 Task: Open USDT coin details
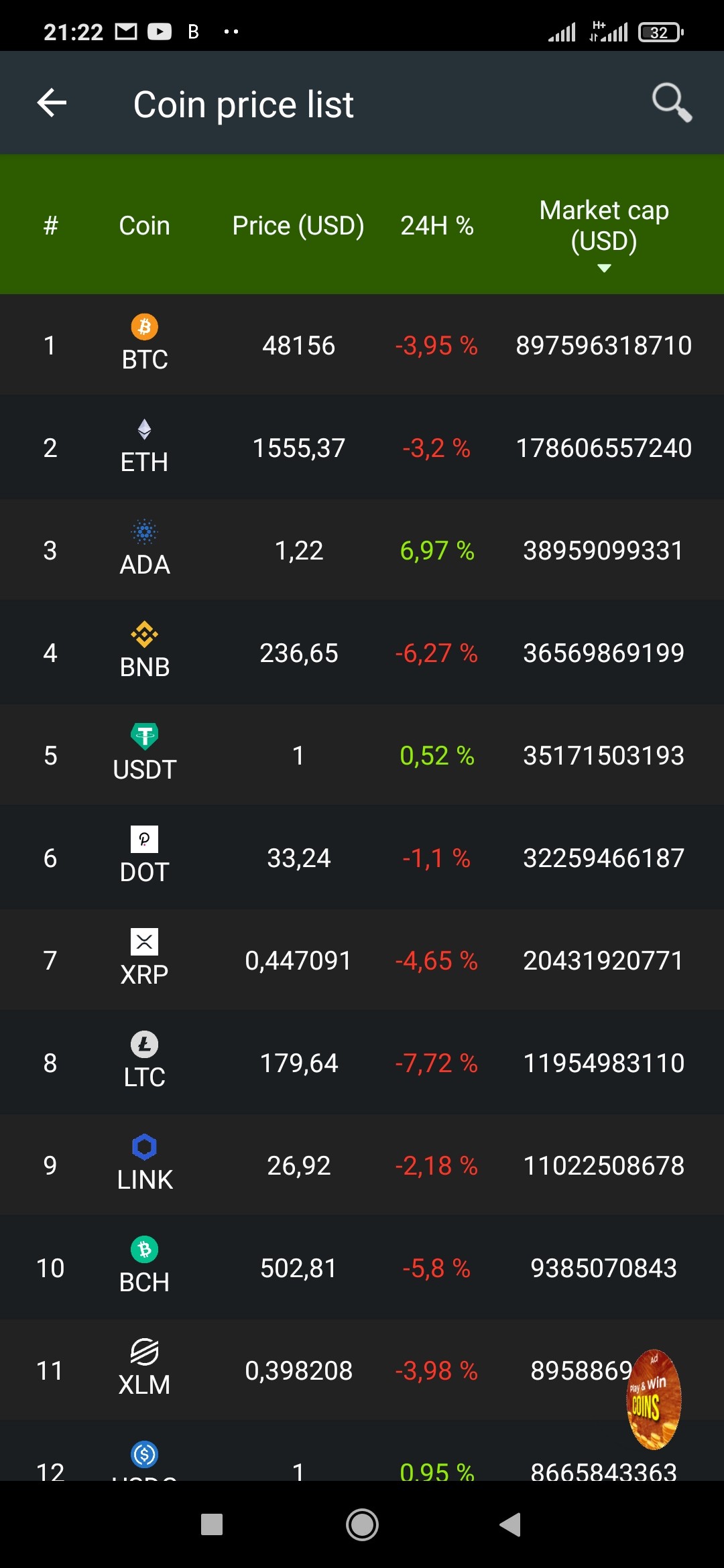click(x=362, y=755)
